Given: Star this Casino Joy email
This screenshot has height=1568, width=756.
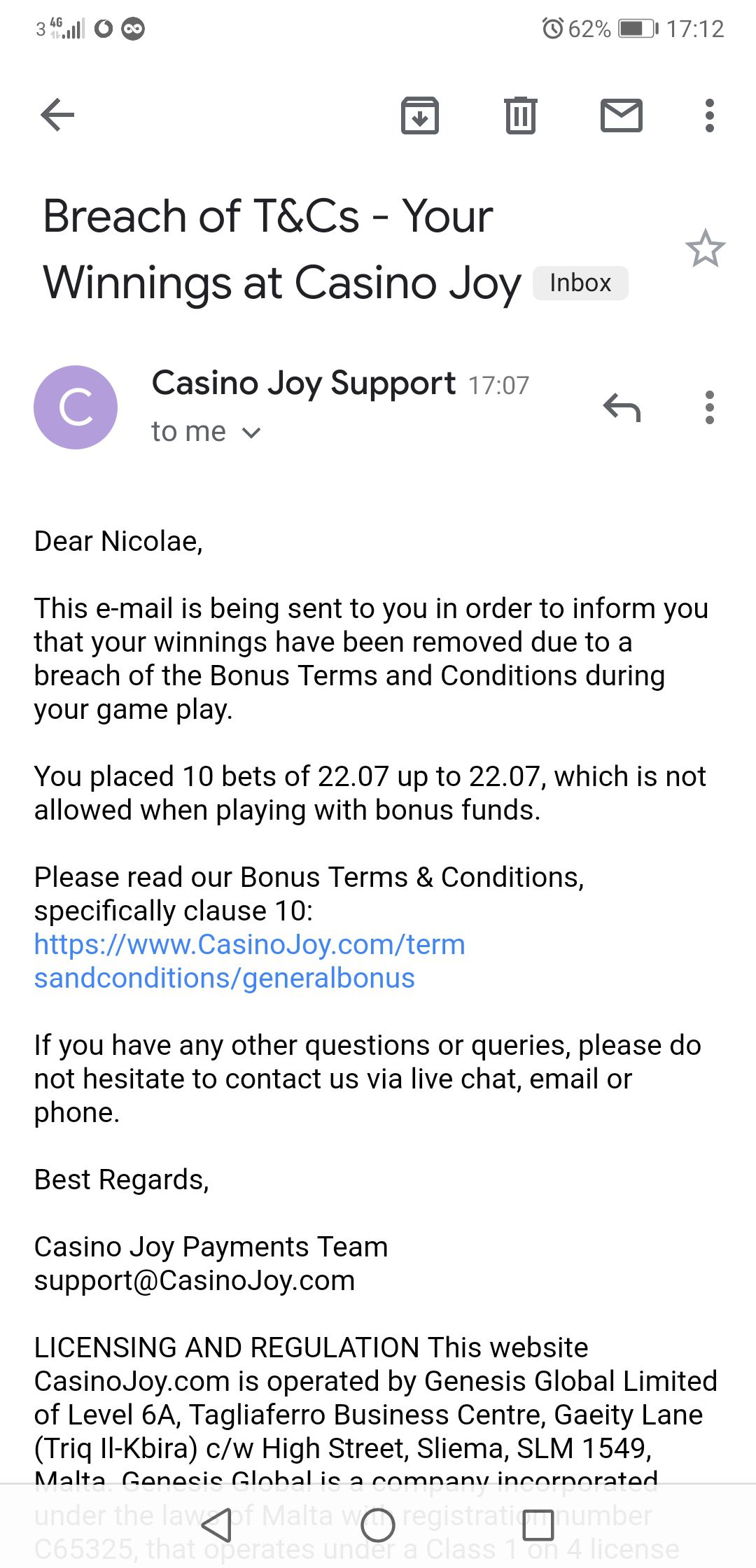Looking at the screenshot, I should [705, 248].
